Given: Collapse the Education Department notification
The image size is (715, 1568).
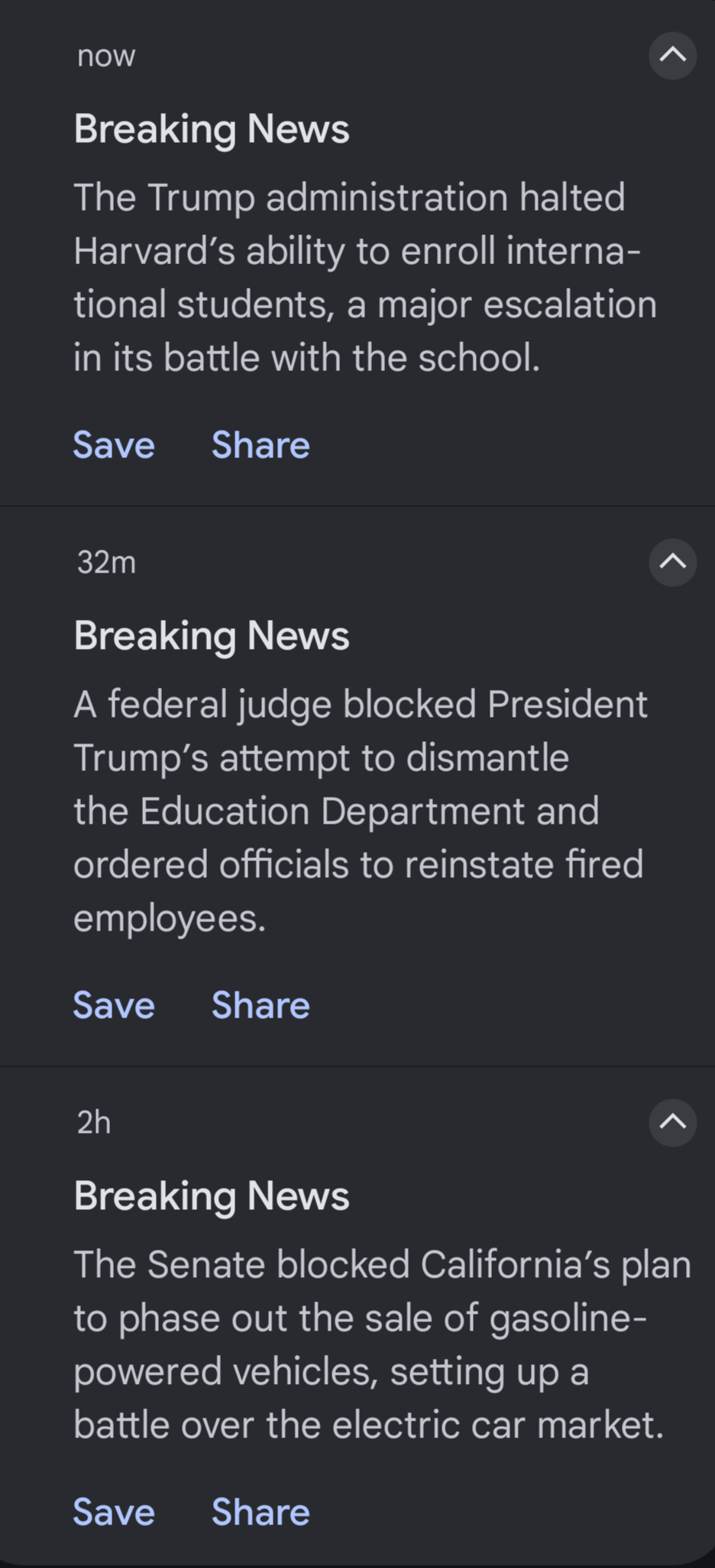Looking at the screenshot, I should click(672, 563).
